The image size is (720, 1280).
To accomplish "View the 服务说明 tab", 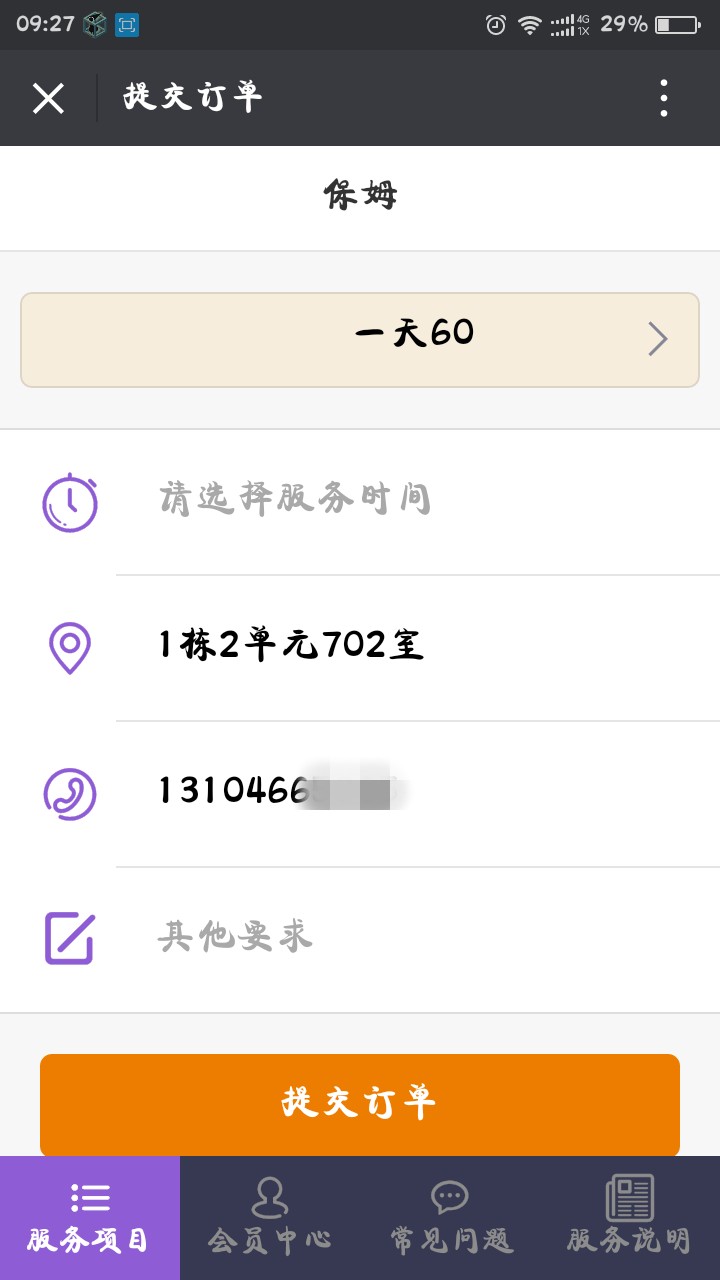I will (x=630, y=1218).
